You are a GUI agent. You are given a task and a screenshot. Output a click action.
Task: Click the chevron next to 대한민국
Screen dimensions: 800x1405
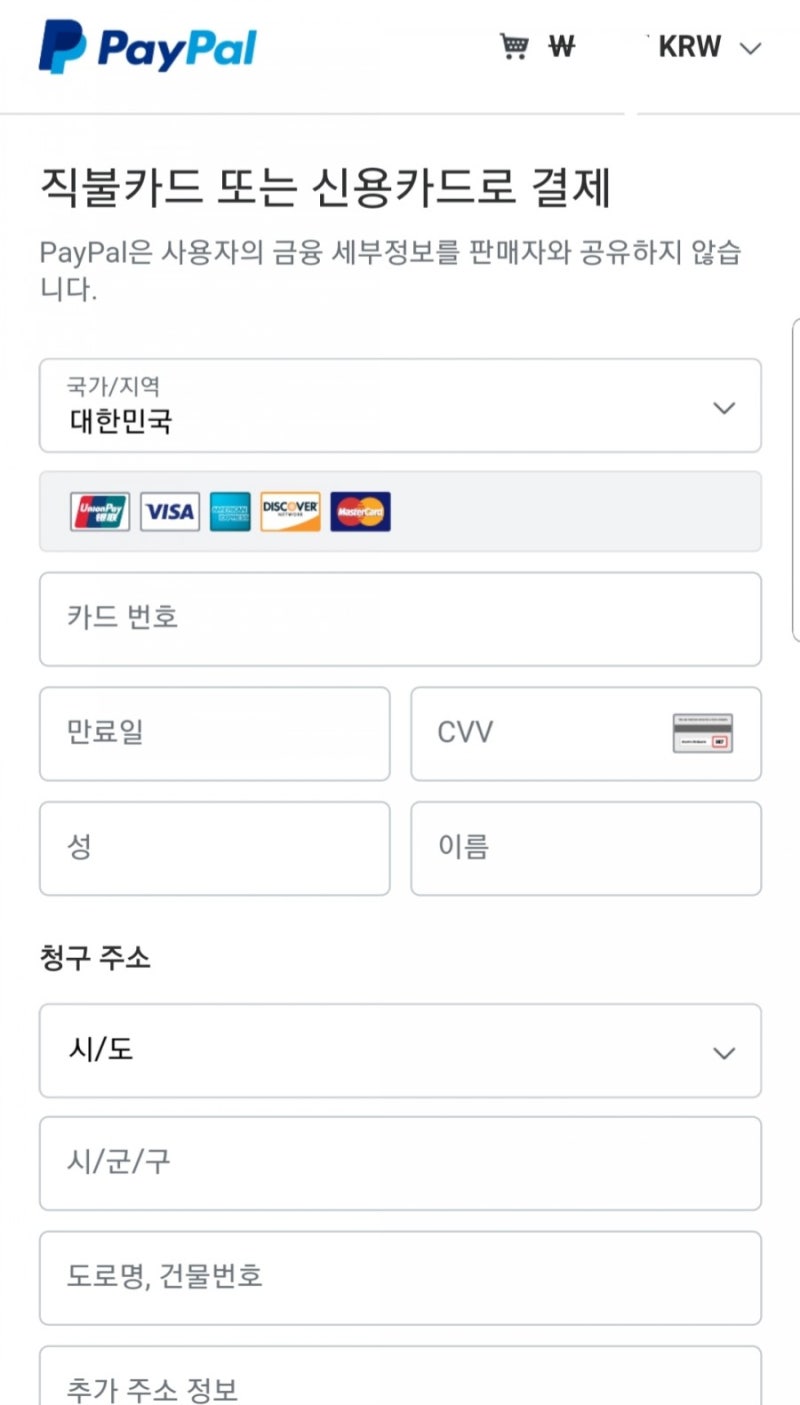722,408
